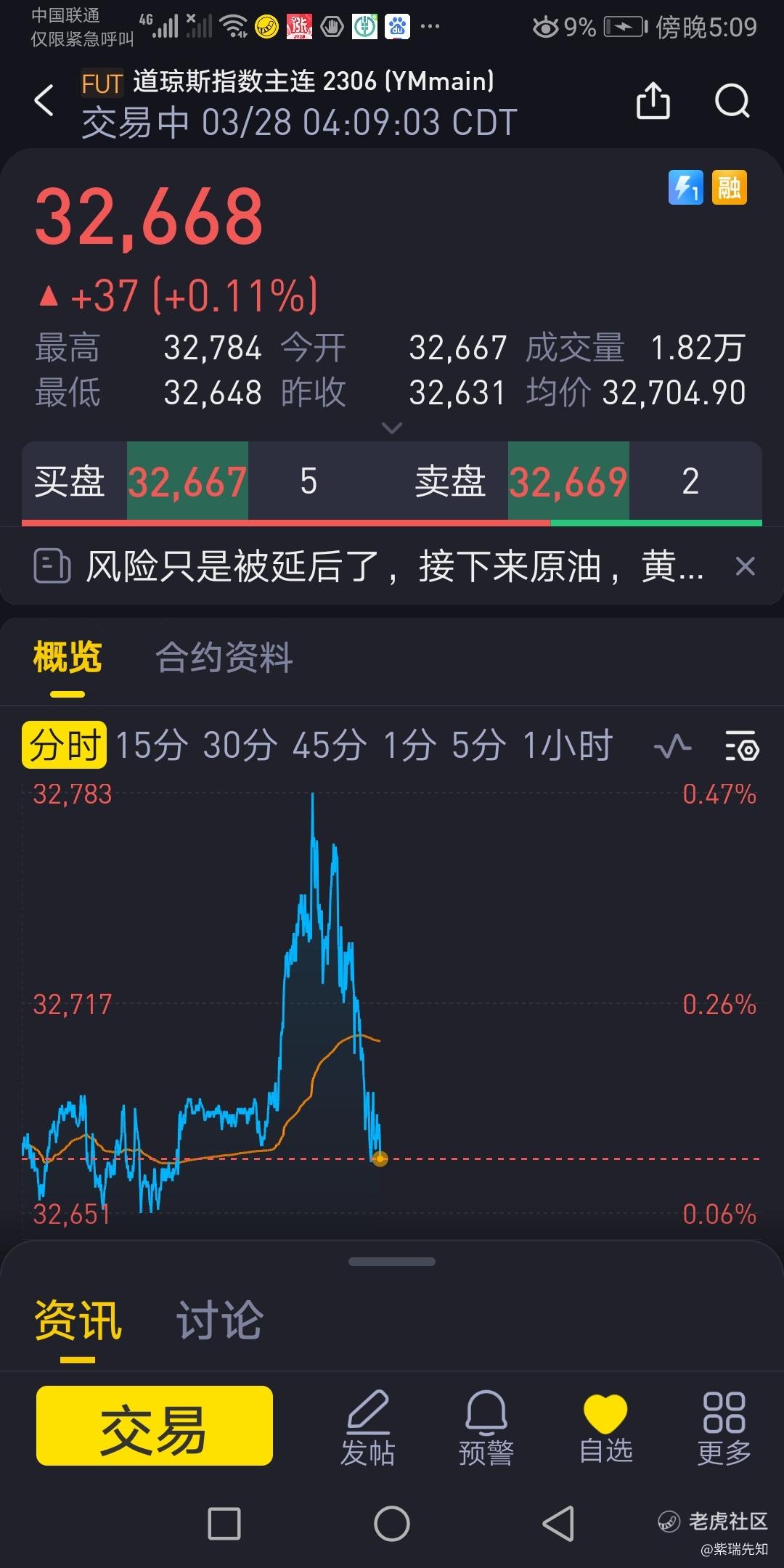
Task: Share this futures quote
Action: click(x=653, y=100)
